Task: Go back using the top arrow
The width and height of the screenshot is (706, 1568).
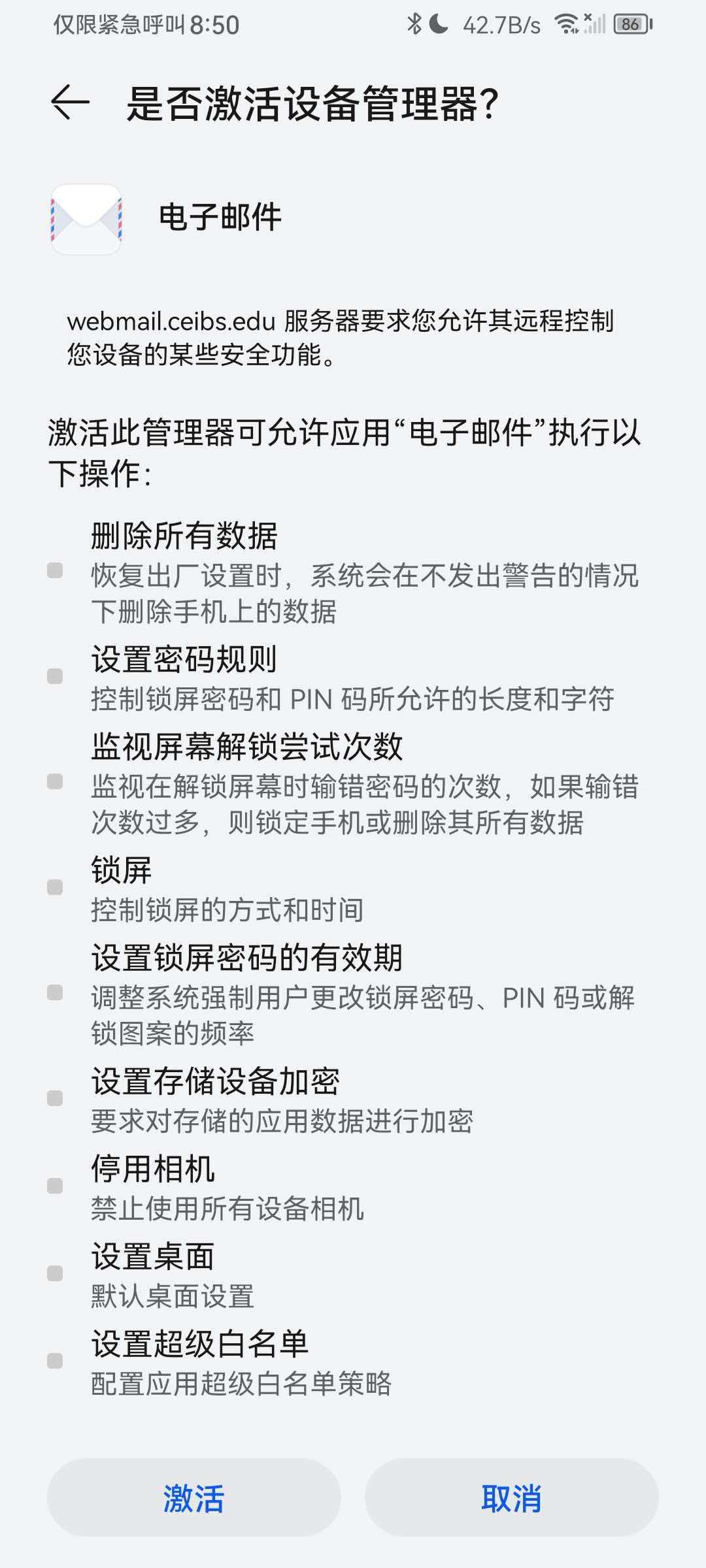Action: tap(70, 103)
